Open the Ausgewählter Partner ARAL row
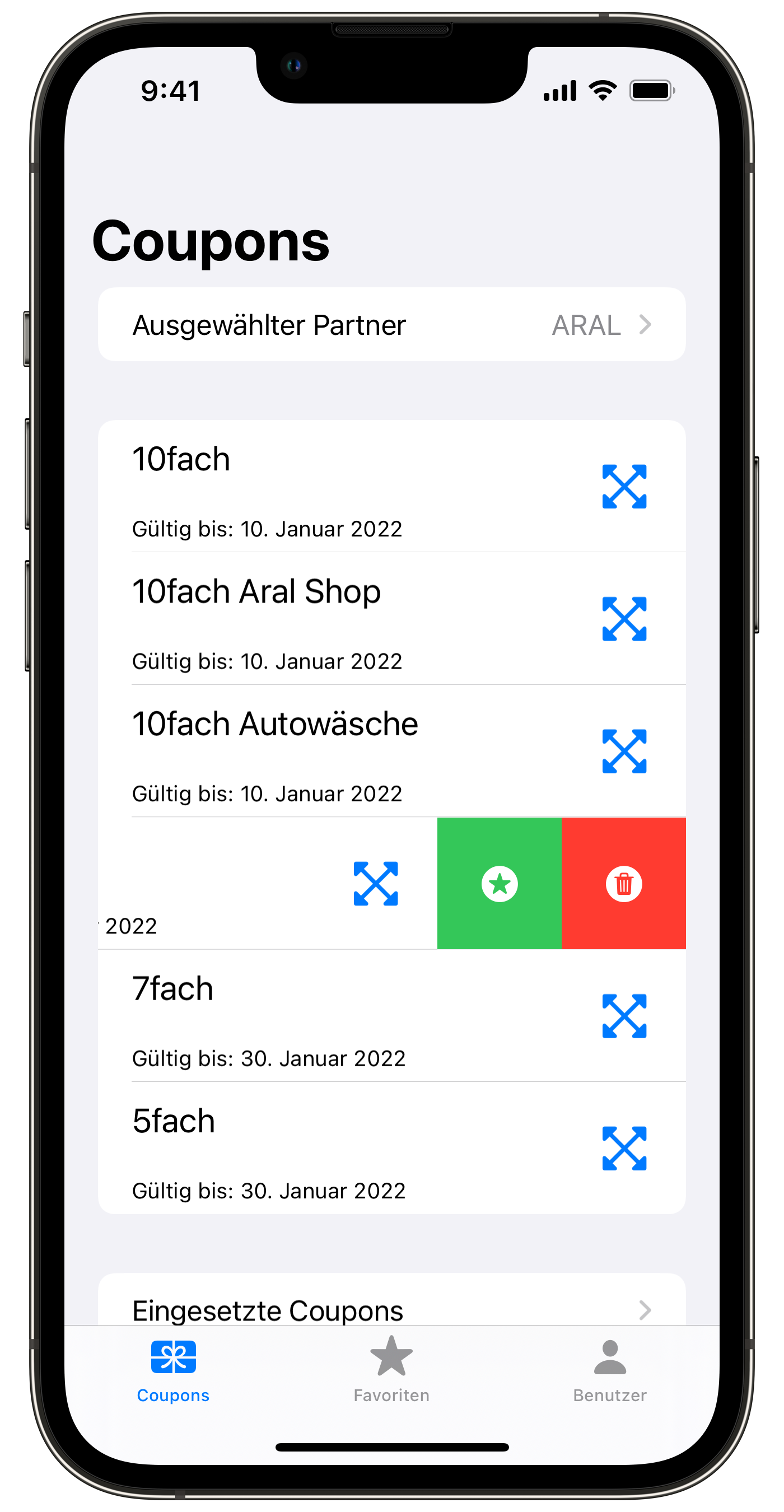This screenshot has height=1512, width=784. point(391,325)
